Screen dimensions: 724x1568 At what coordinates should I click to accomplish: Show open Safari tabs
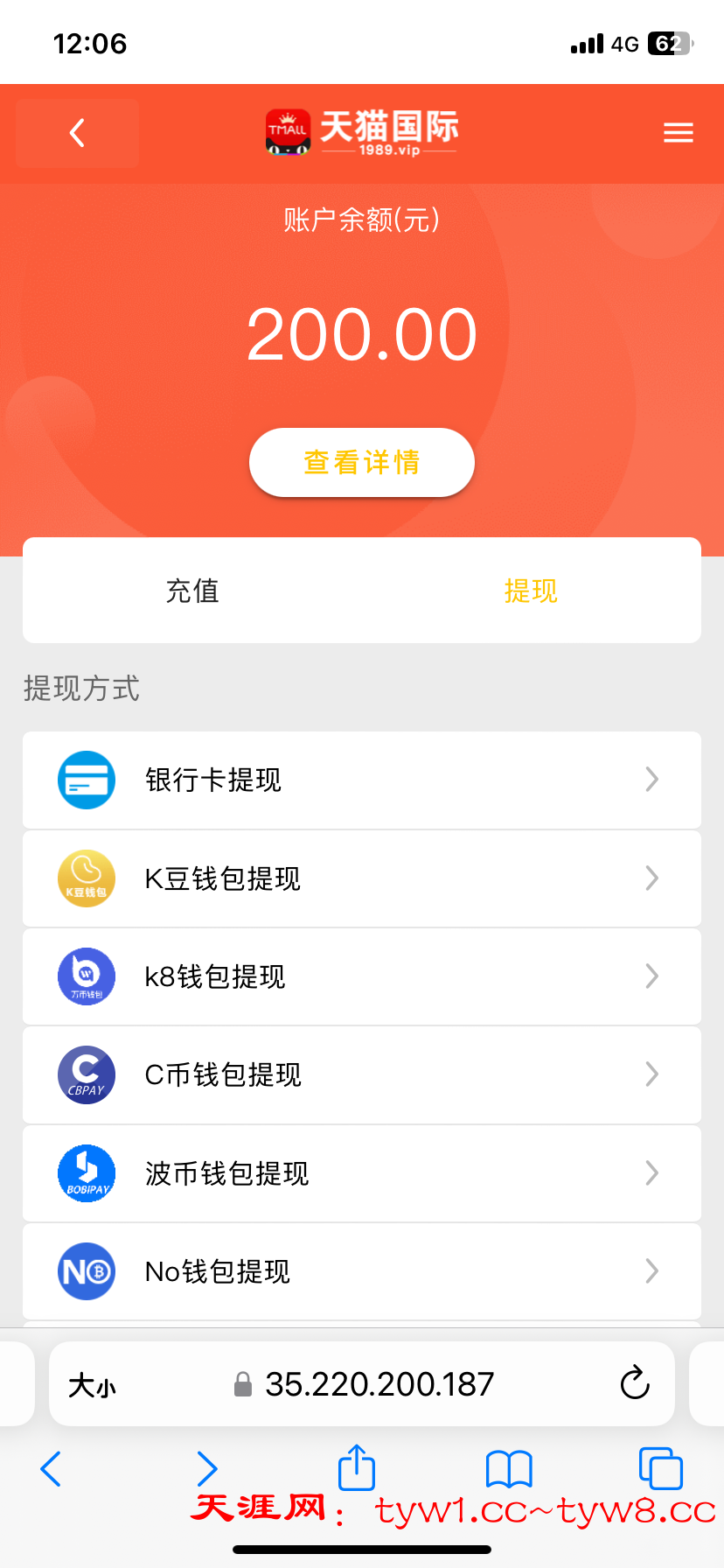pos(660,1468)
